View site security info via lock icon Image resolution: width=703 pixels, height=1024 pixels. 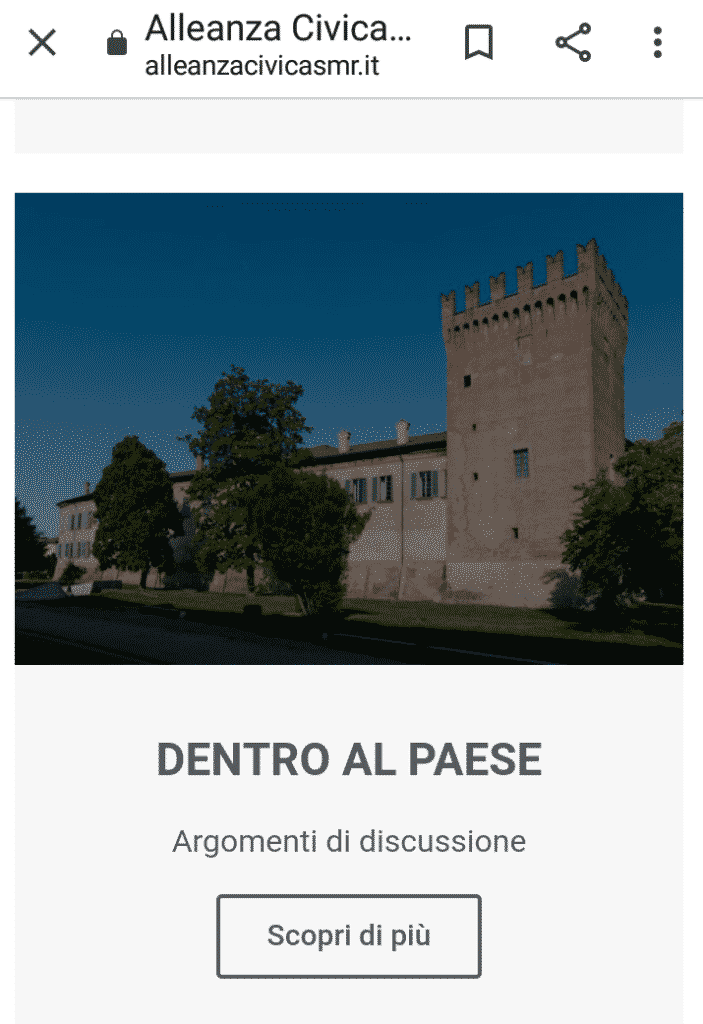click(117, 43)
